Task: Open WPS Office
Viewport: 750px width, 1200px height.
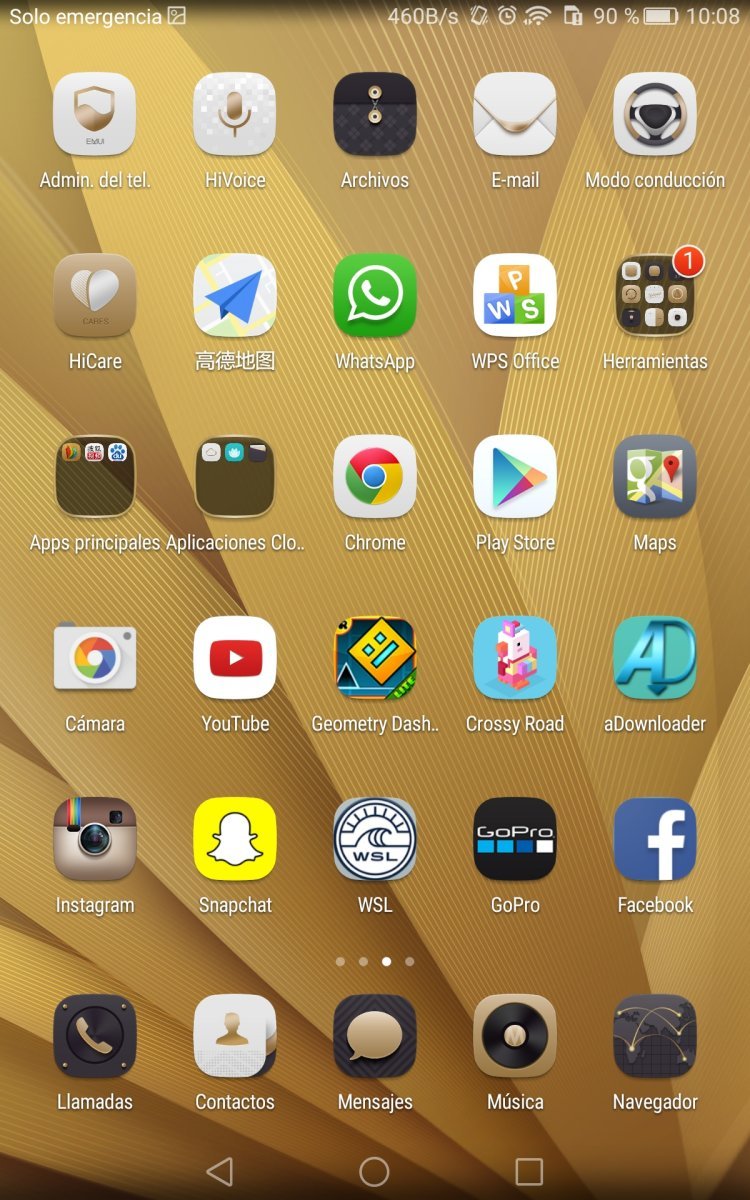Action: coord(515,295)
